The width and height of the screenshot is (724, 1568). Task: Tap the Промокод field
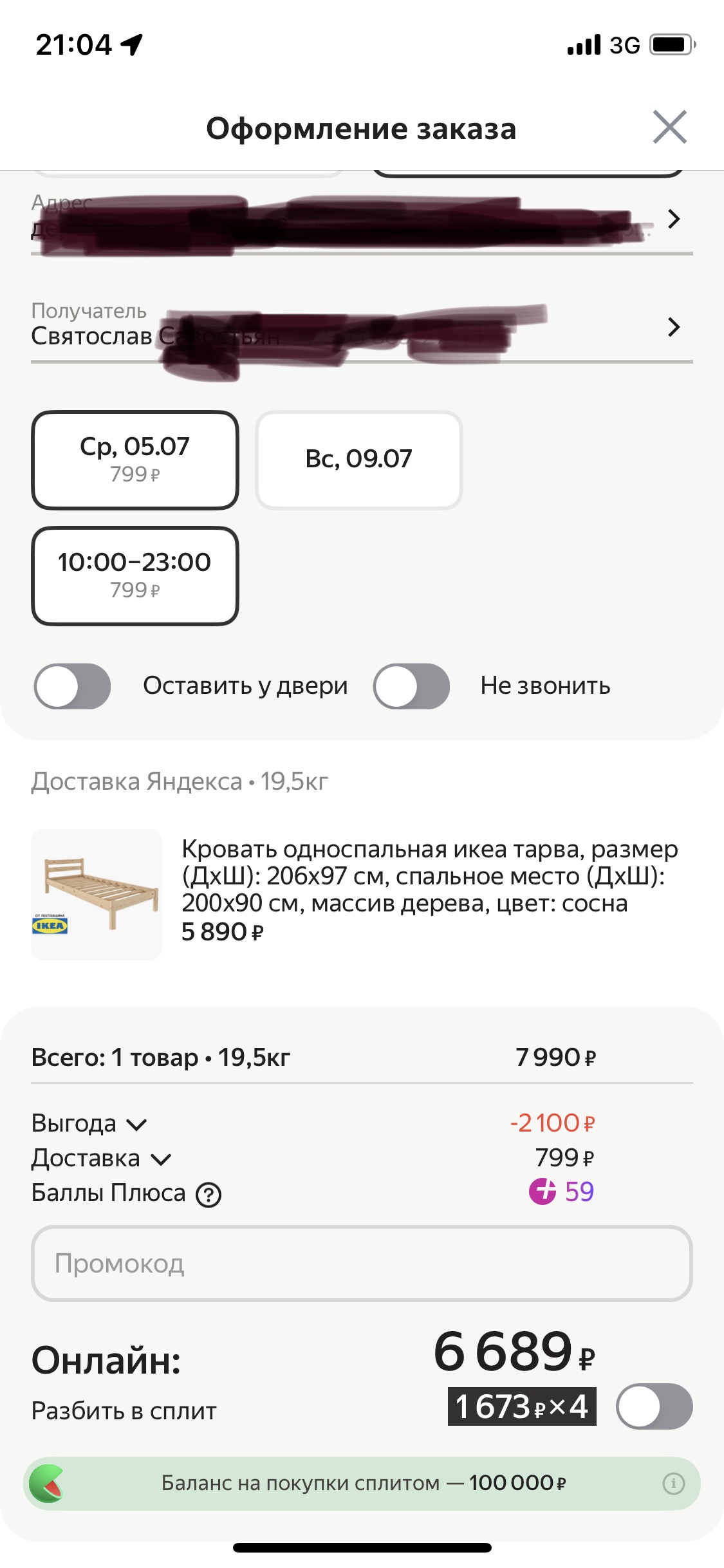(362, 1264)
